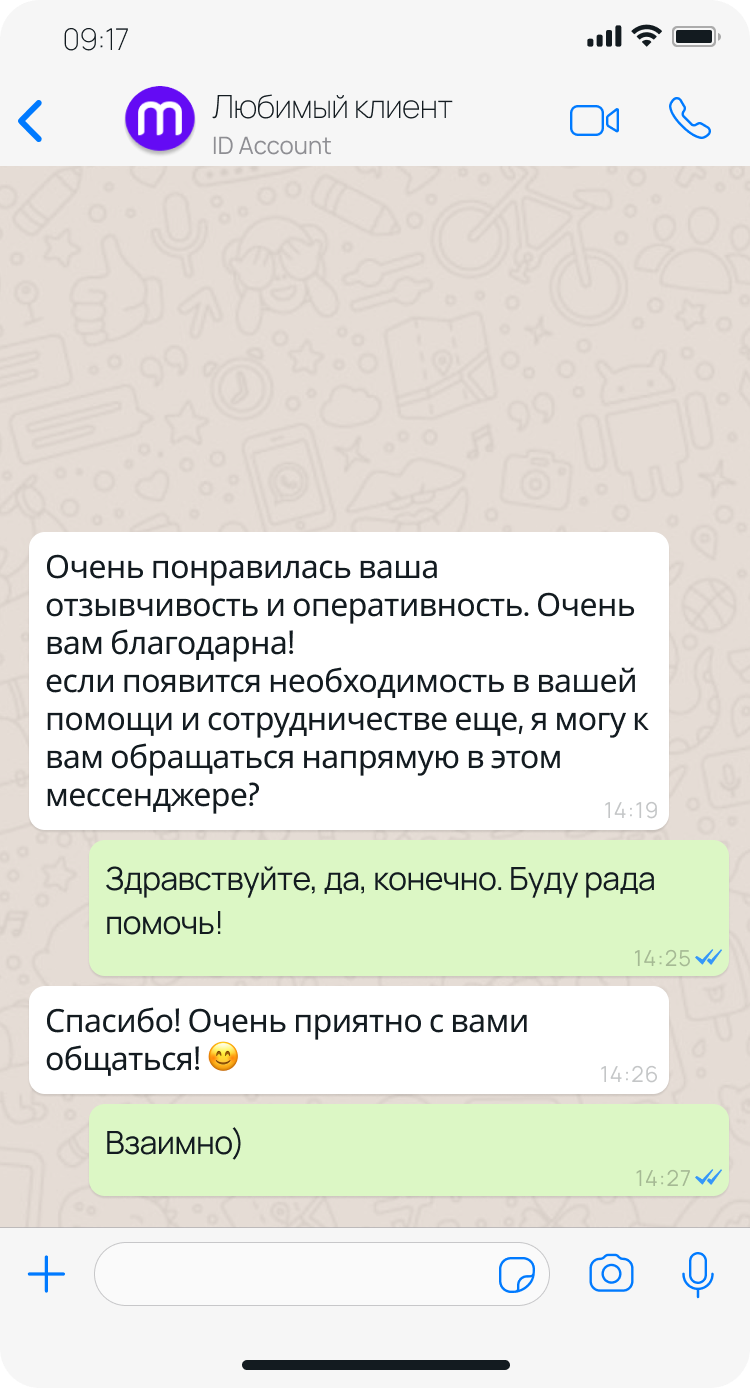Open the camera to take a photo
Image resolution: width=750 pixels, height=1388 pixels.
(x=611, y=1274)
